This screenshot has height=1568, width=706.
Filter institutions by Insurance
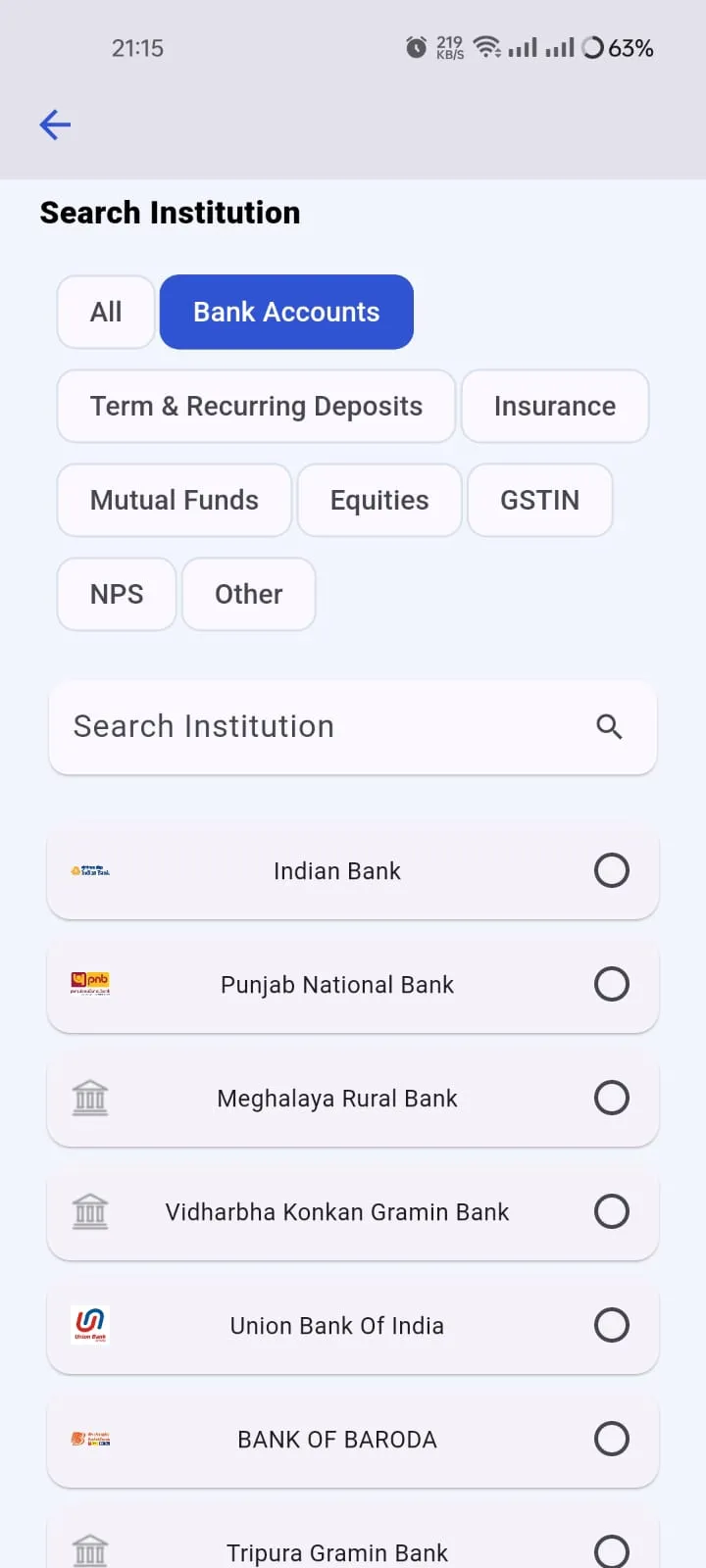555,406
